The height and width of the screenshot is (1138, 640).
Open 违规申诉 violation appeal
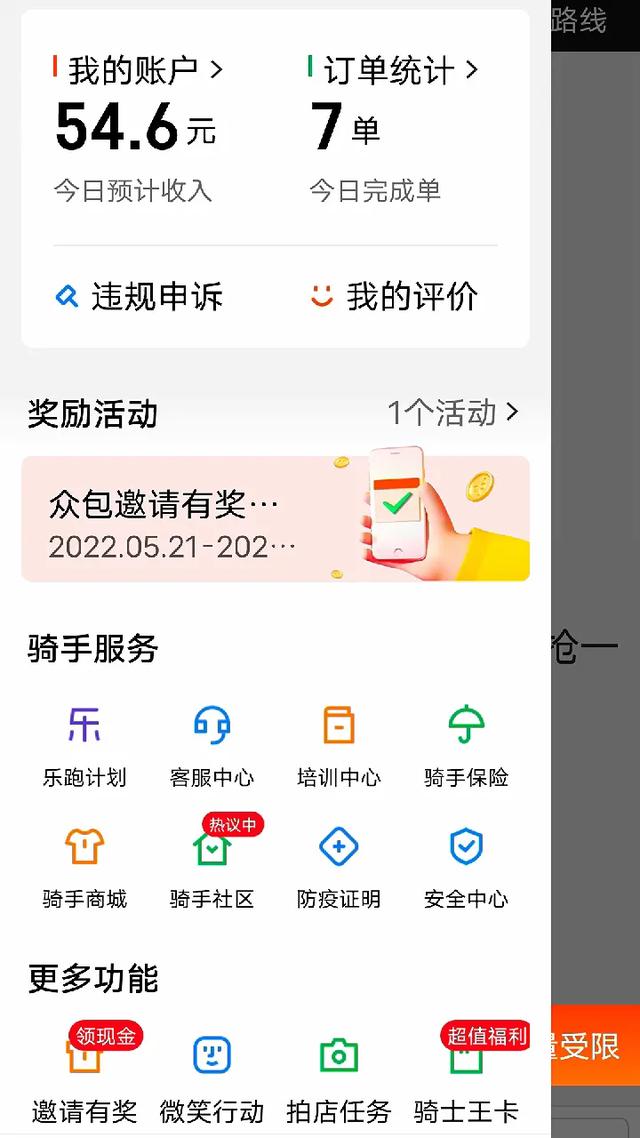tap(139, 297)
